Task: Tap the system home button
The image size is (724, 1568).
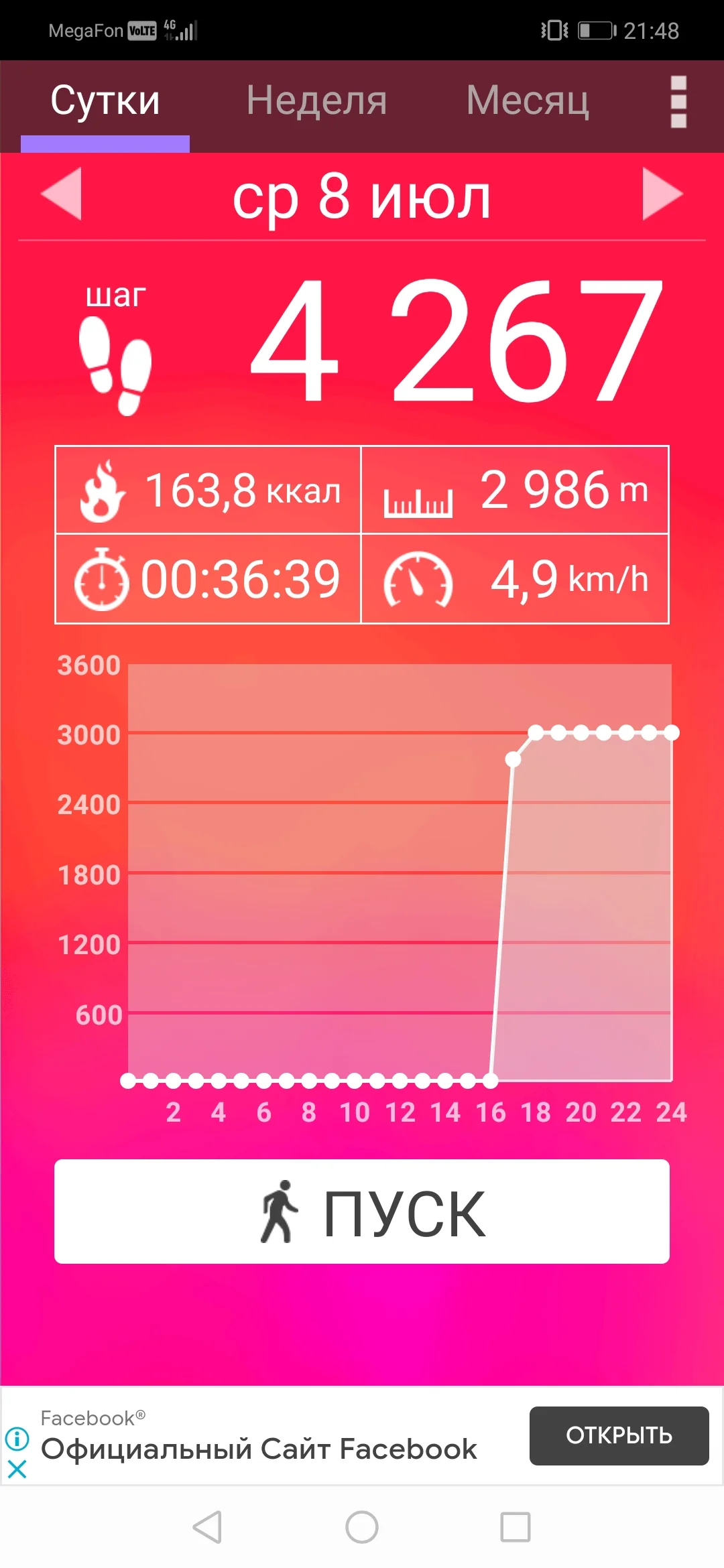Action: tap(362, 1527)
